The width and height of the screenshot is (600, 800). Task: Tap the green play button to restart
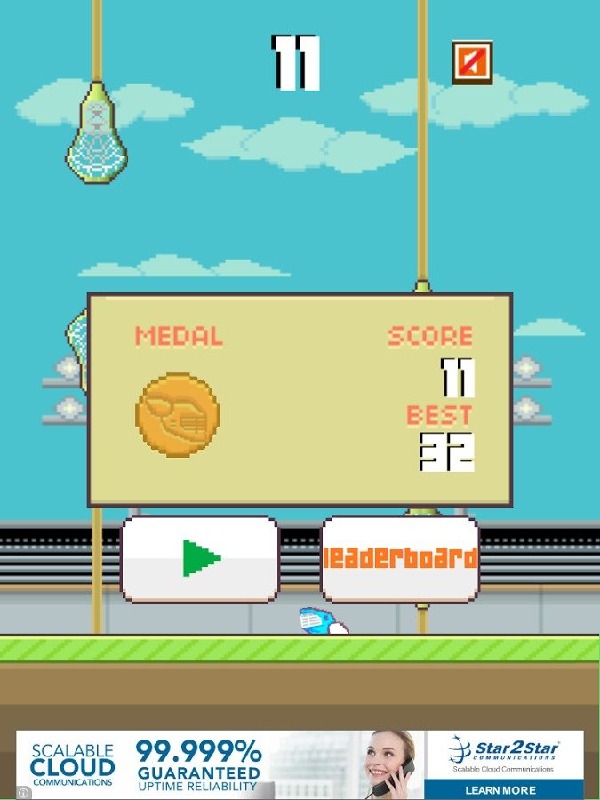pyautogui.click(x=199, y=559)
